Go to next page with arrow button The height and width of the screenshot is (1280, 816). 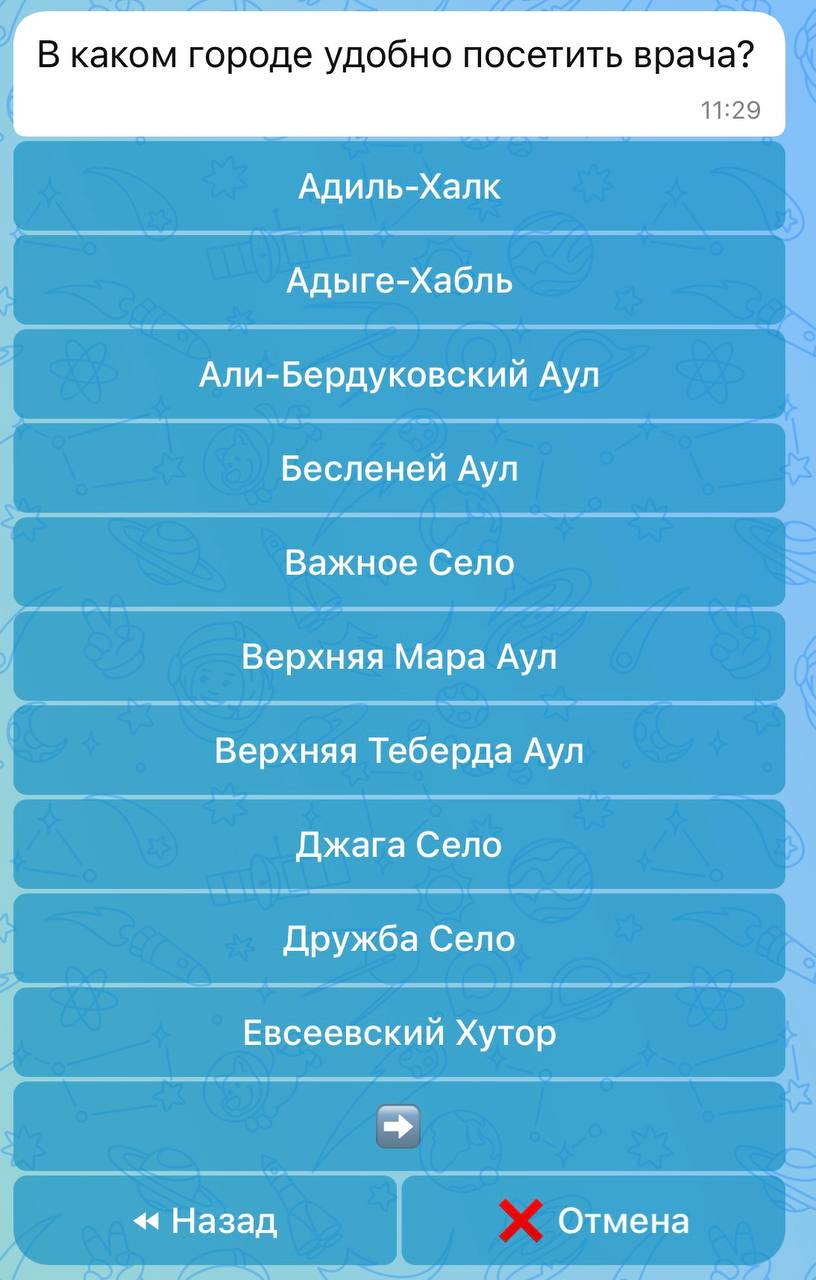(399, 1127)
